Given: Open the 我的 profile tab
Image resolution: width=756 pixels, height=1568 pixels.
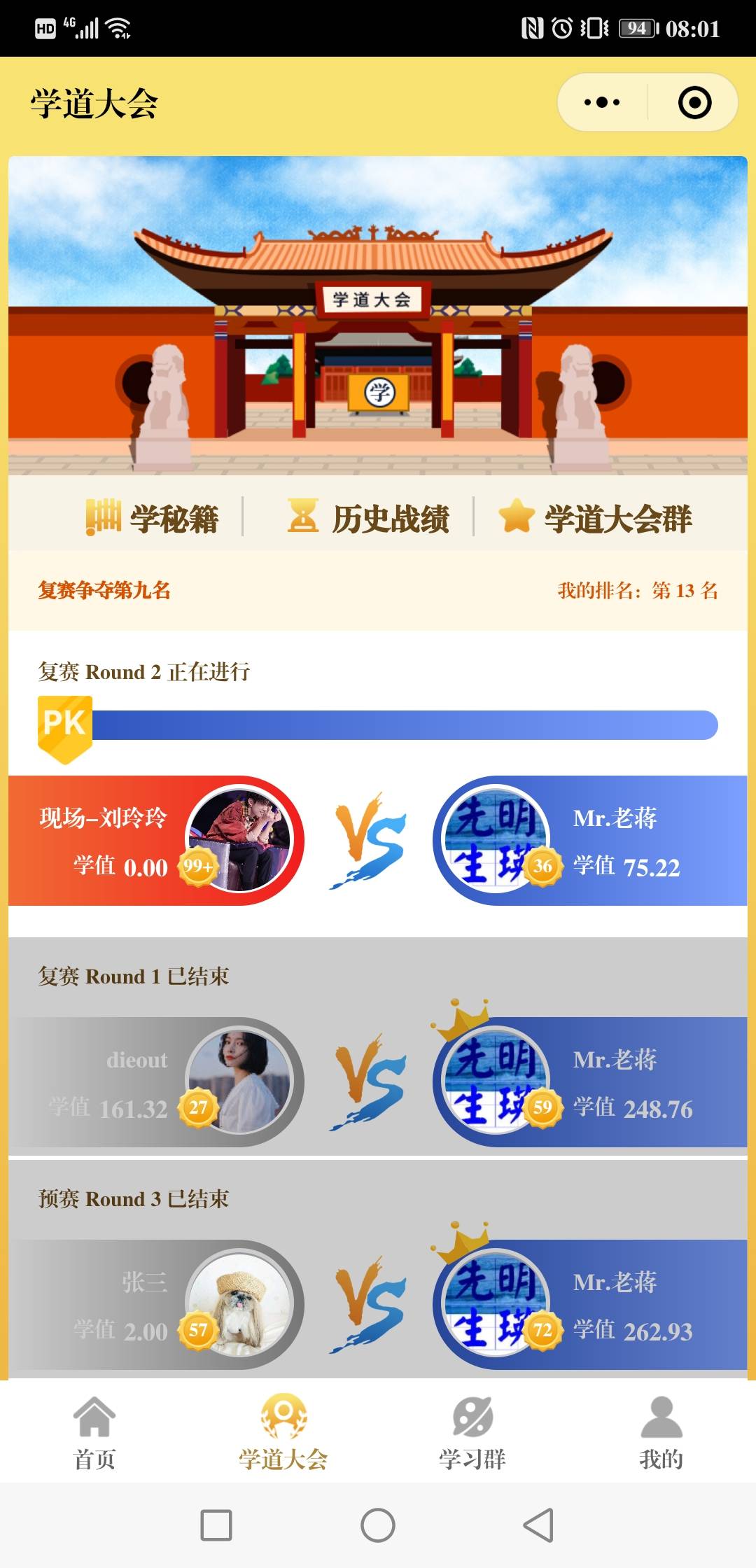Looking at the screenshot, I should pos(661,1431).
